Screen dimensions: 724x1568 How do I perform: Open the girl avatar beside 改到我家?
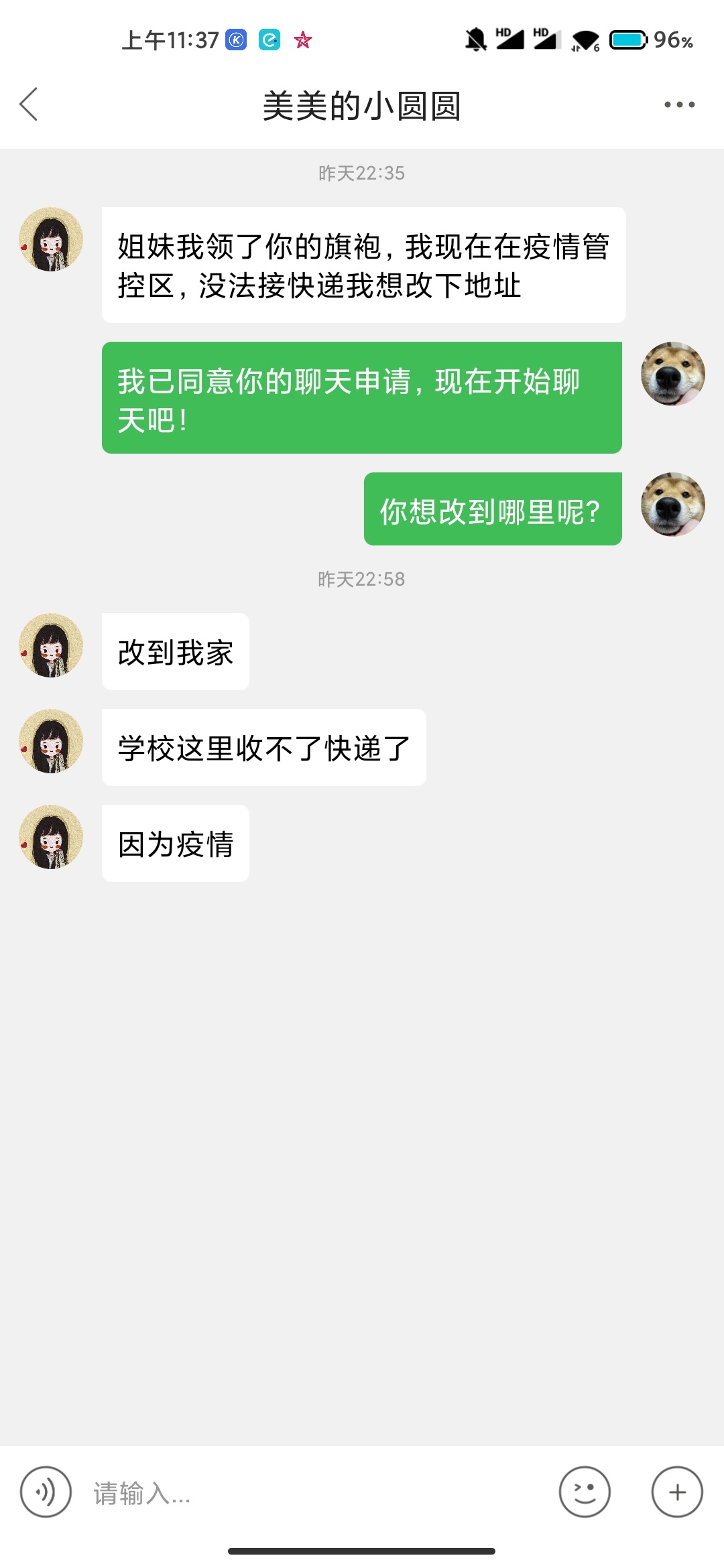click(51, 645)
